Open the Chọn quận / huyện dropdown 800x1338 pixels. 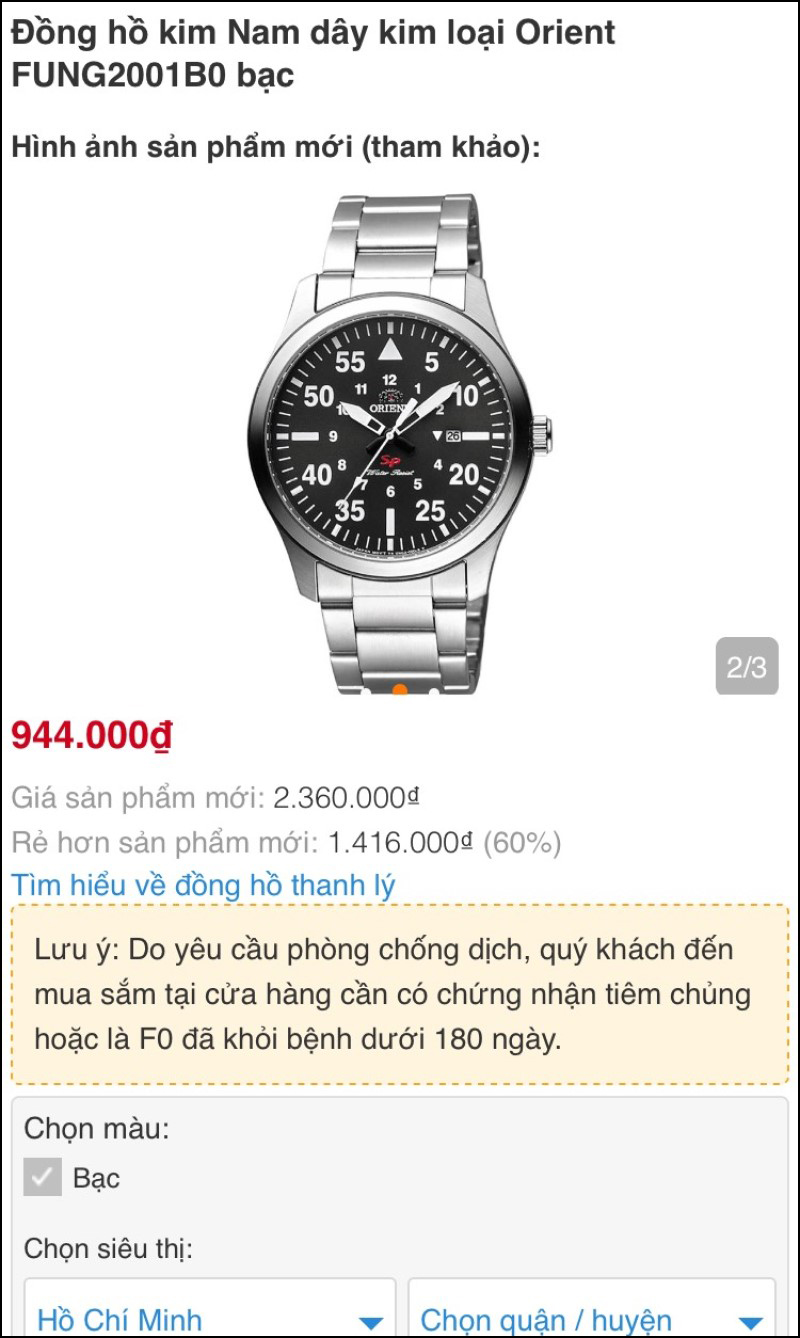[591, 1316]
